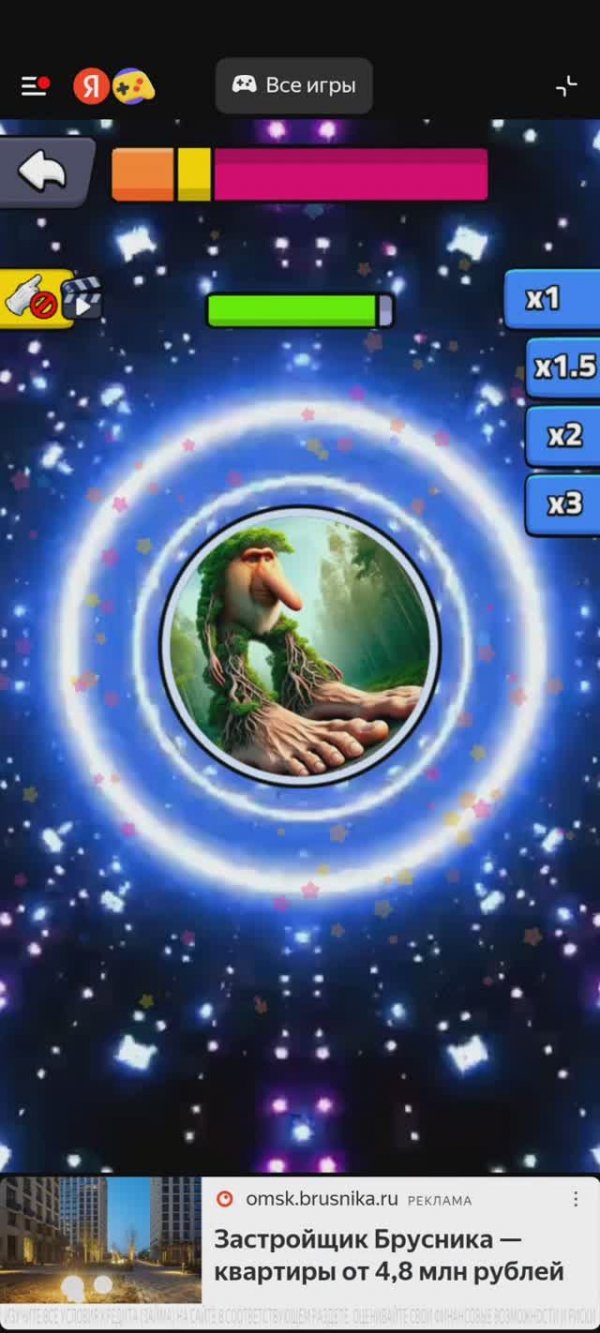Select the x3 multiplier
Image resolution: width=600 pixels, height=1333 pixels.
pyautogui.click(x=563, y=504)
